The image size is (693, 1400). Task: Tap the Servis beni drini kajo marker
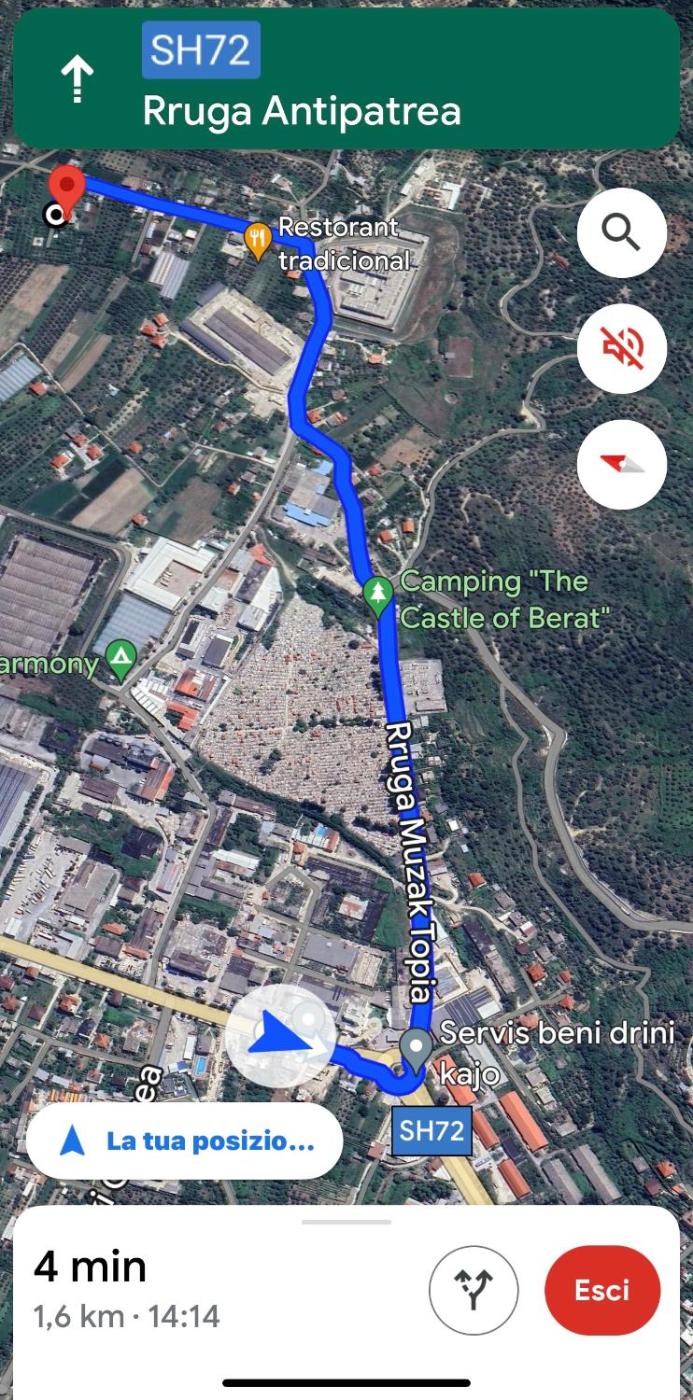(416, 1047)
